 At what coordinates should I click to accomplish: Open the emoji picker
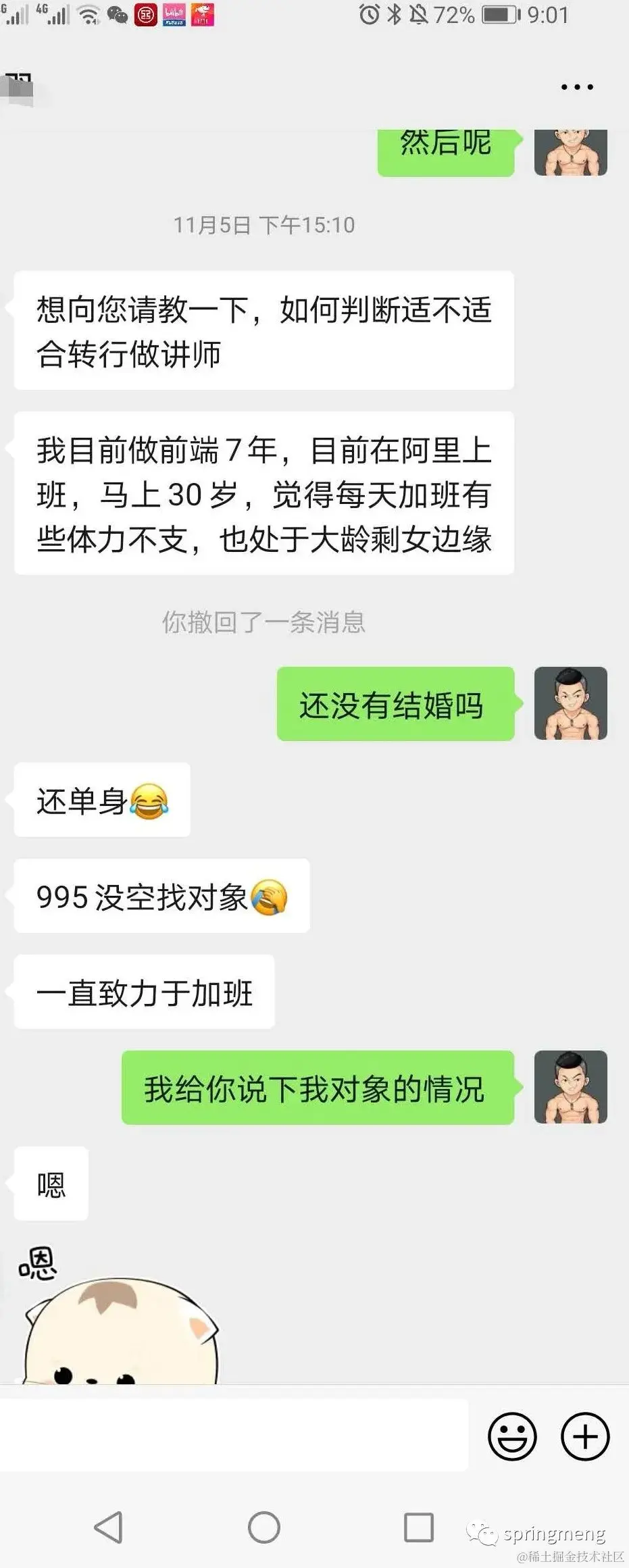tap(512, 1436)
